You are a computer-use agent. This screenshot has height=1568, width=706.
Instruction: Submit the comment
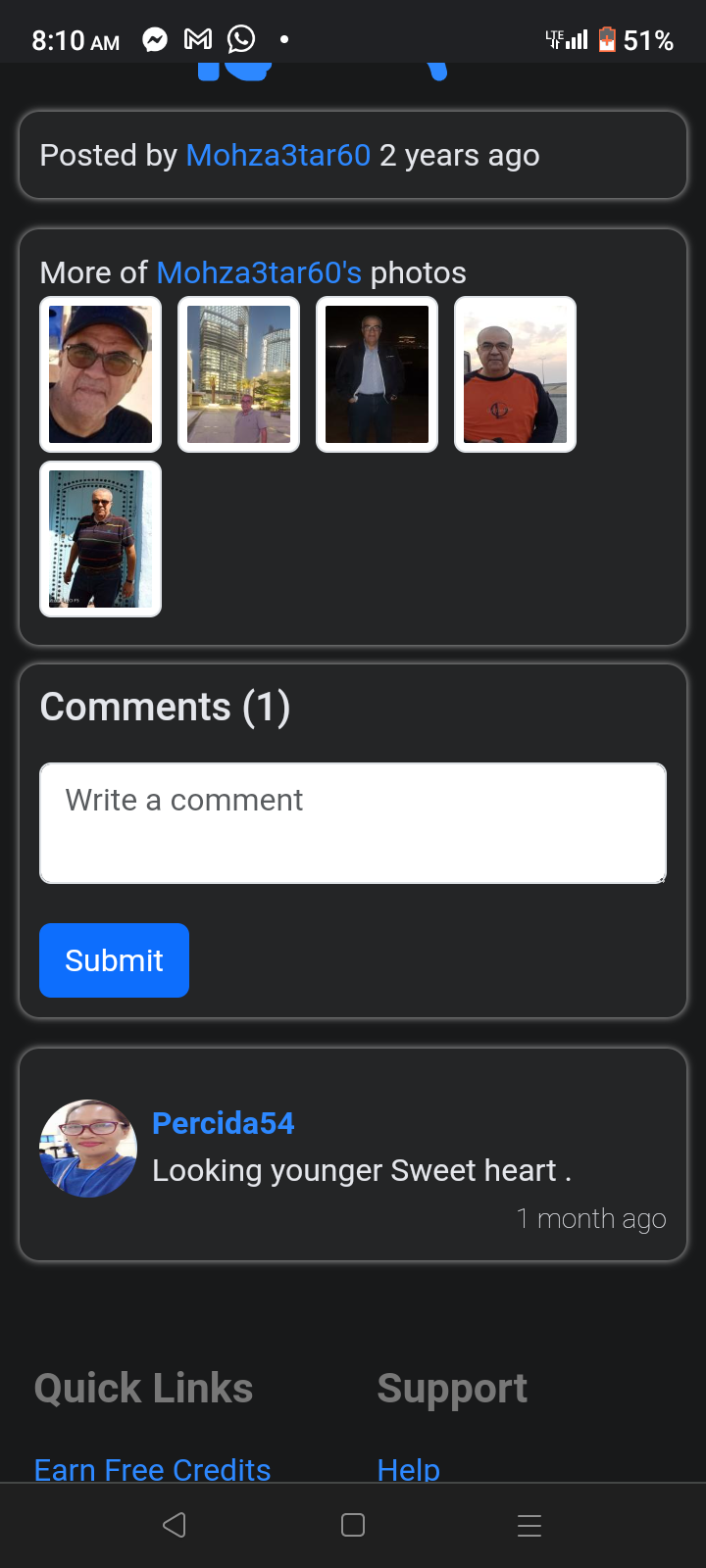[x=114, y=960]
